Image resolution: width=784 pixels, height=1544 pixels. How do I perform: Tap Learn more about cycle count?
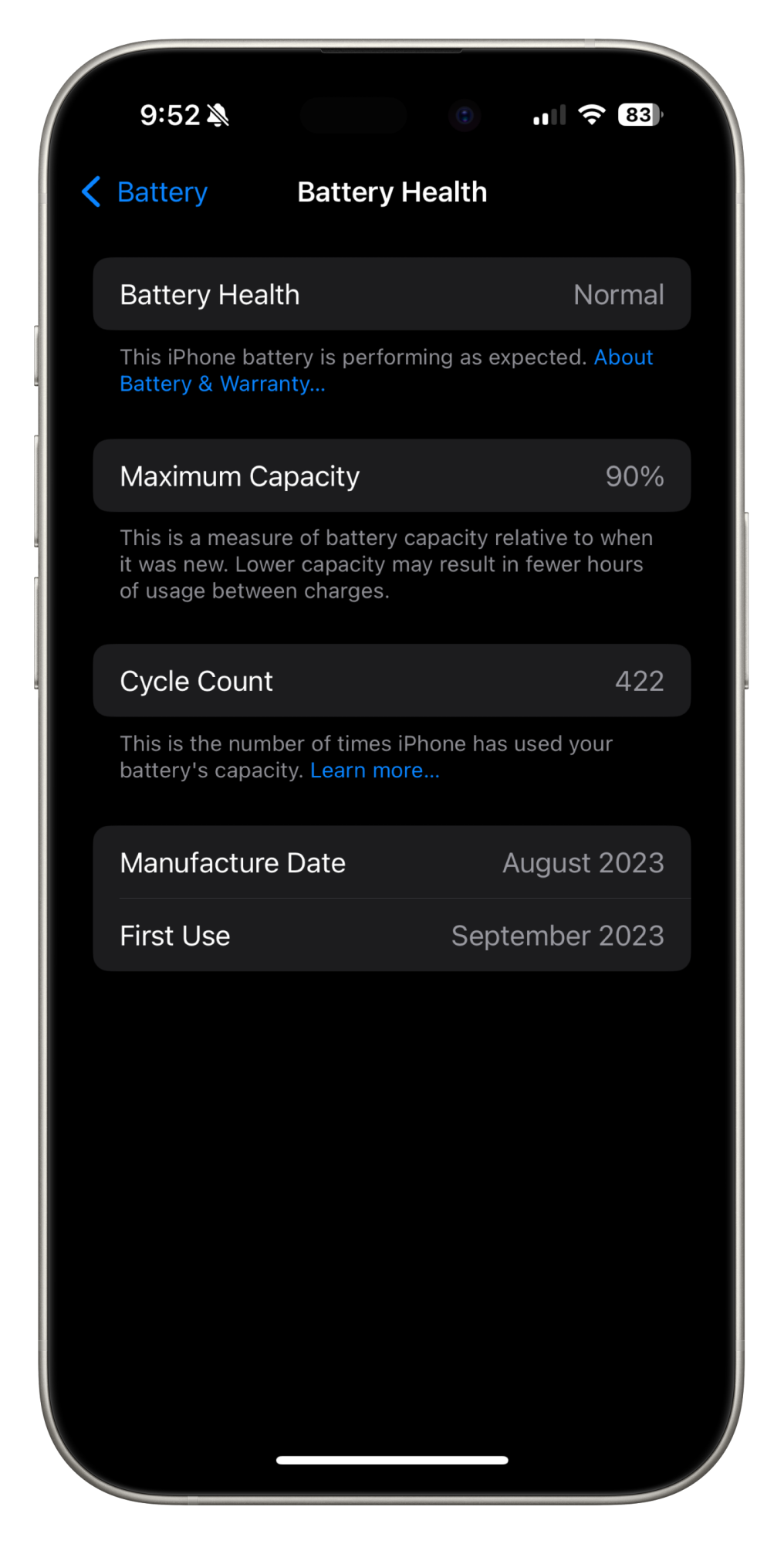coord(374,770)
